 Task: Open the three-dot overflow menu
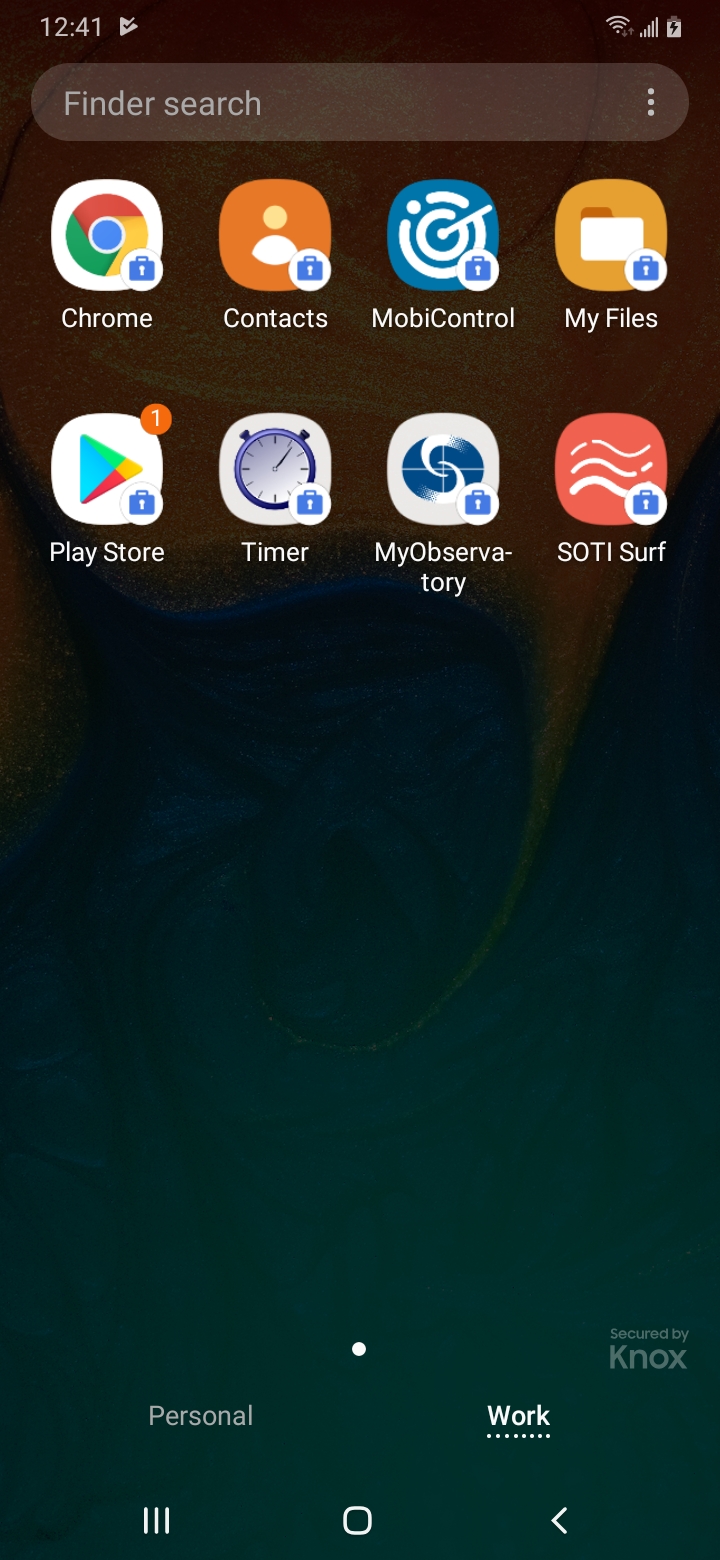tap(651, 102)
